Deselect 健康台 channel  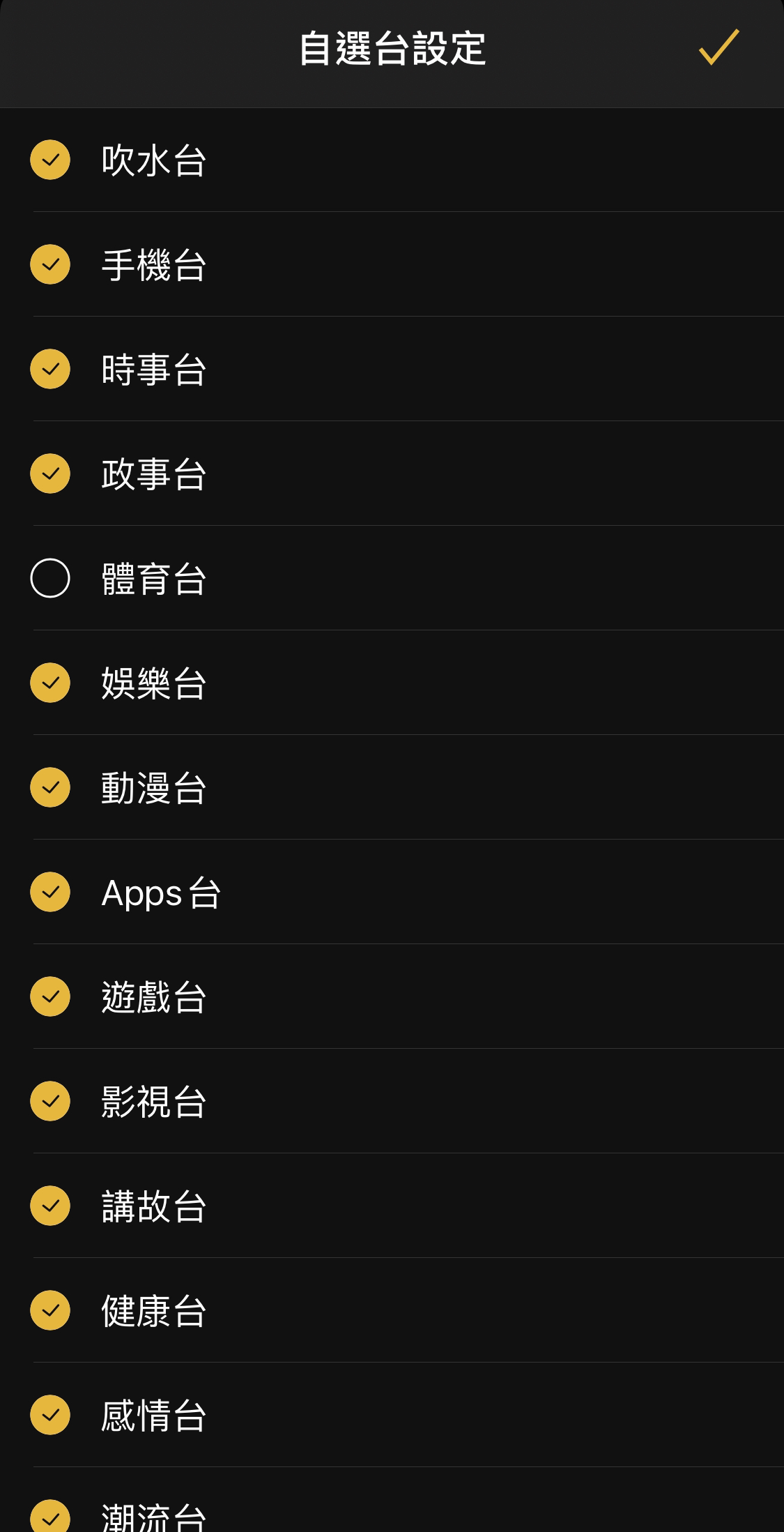pyautogui.click(x=50, y=1310)
